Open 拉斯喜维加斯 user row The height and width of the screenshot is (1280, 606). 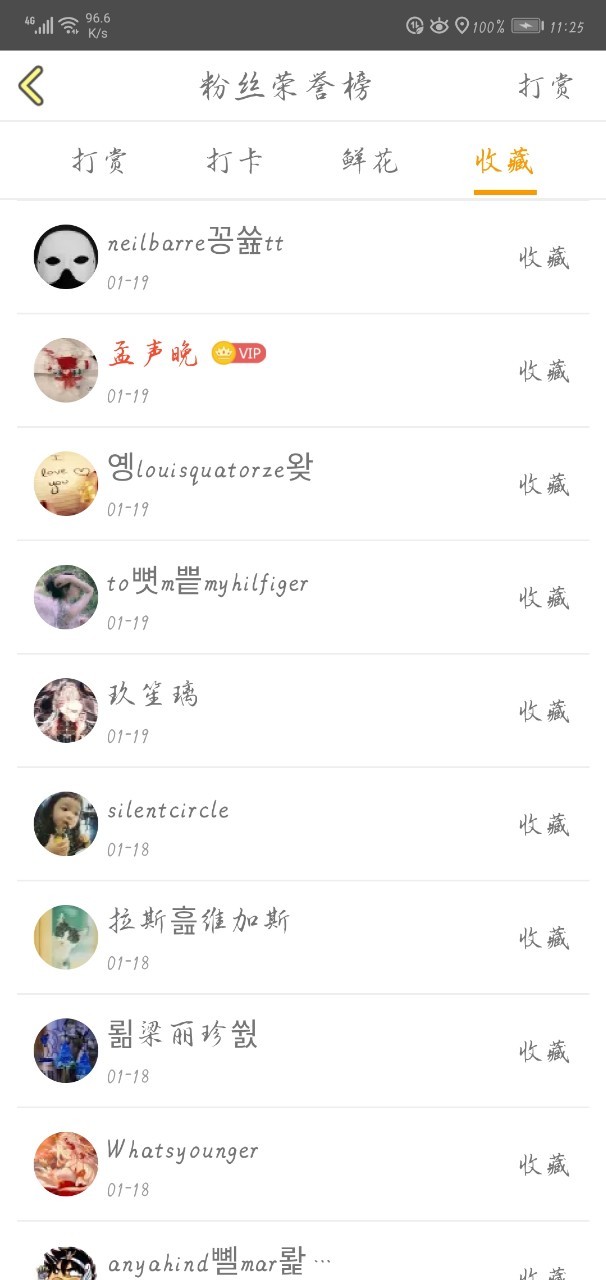tap(302, 937)
